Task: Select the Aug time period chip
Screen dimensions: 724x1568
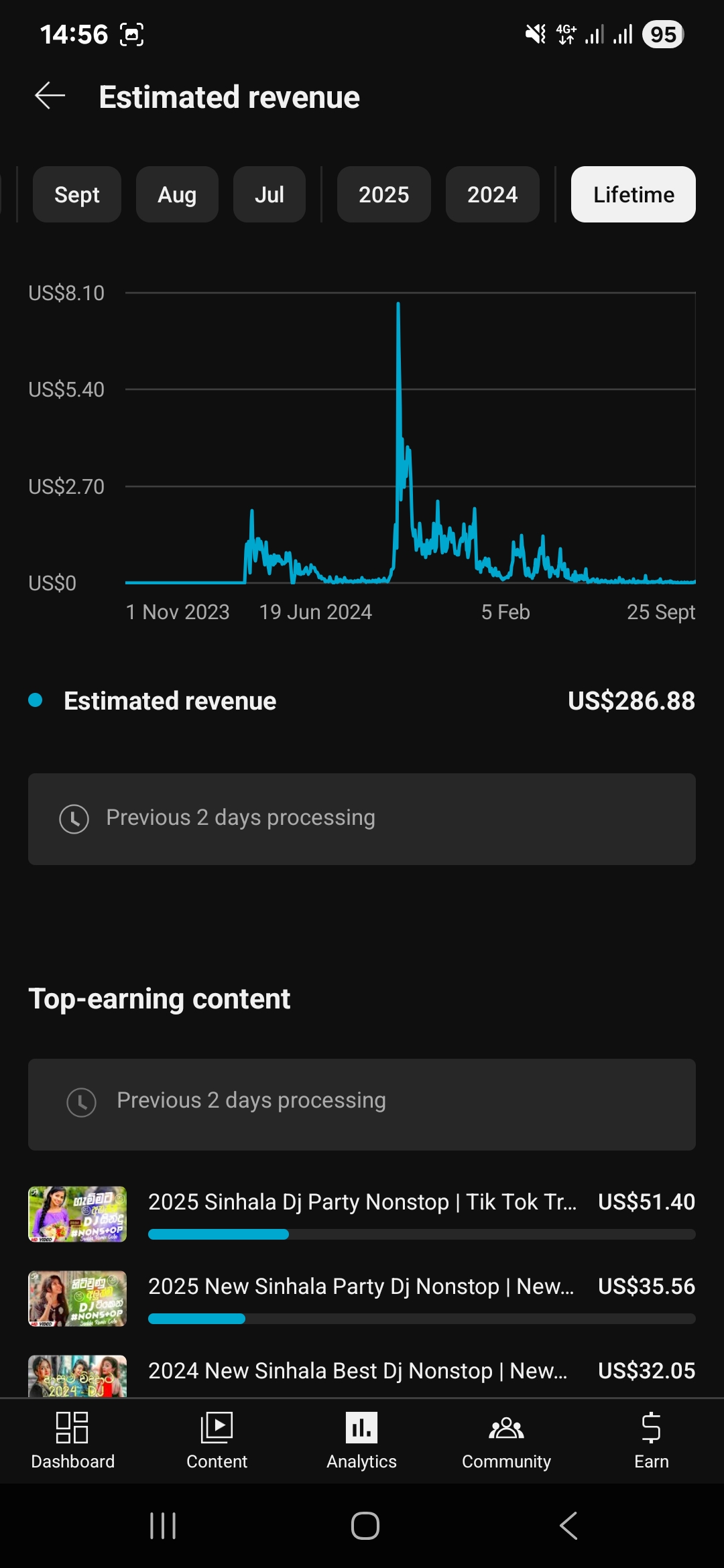Action: point(177,195)
